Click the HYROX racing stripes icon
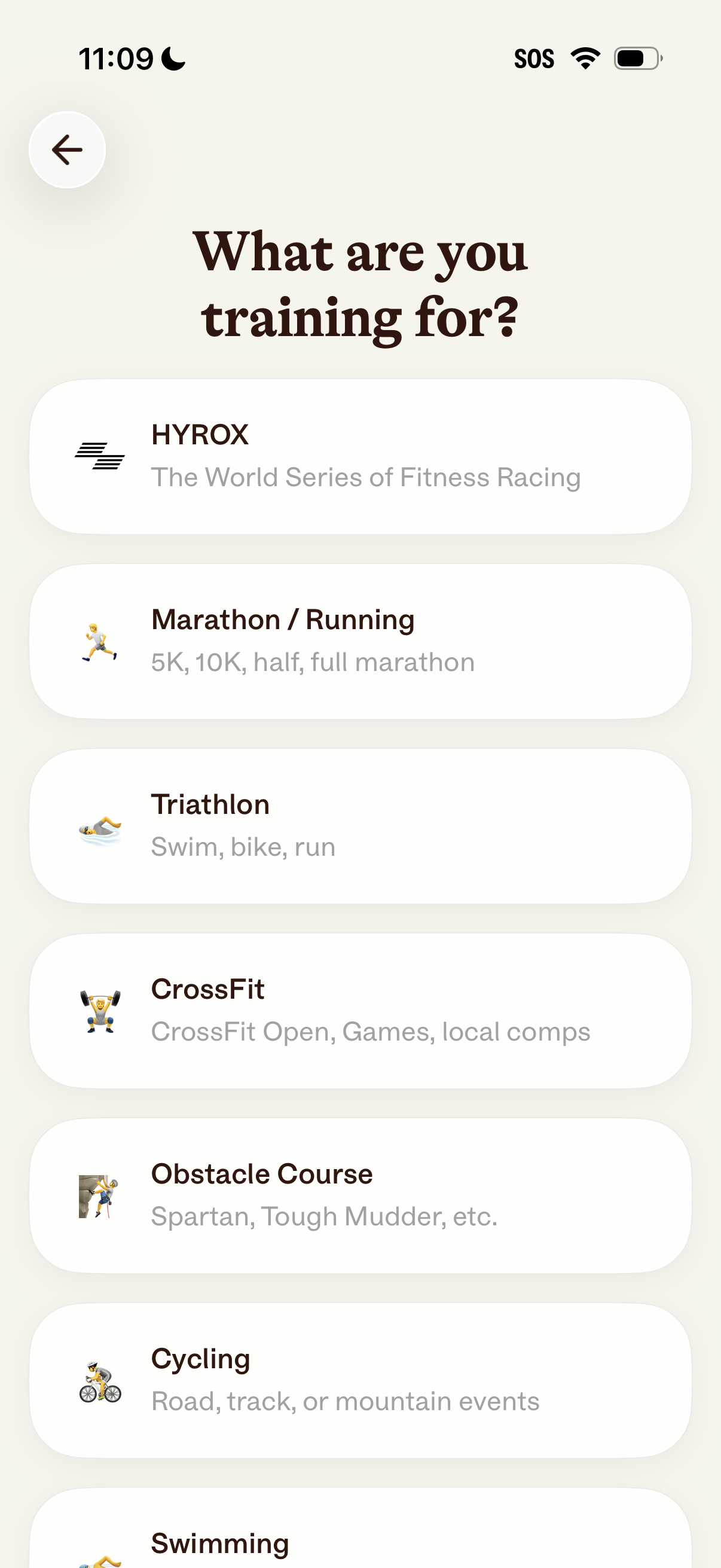The height and width of the screenshot is (1568, 721). point(102,454)
